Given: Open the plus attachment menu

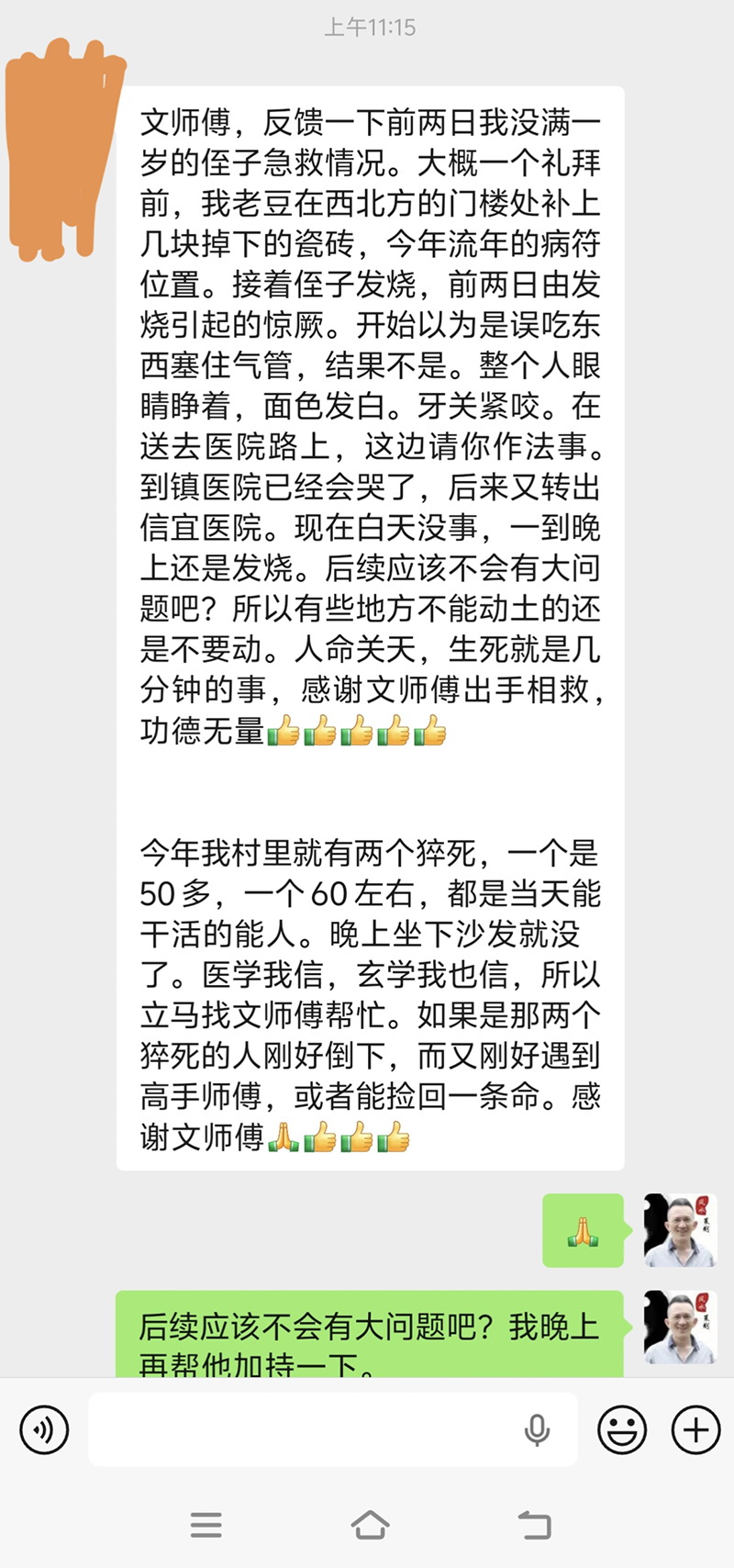Looking at the screenshot, I should (x=696, y=1429).
